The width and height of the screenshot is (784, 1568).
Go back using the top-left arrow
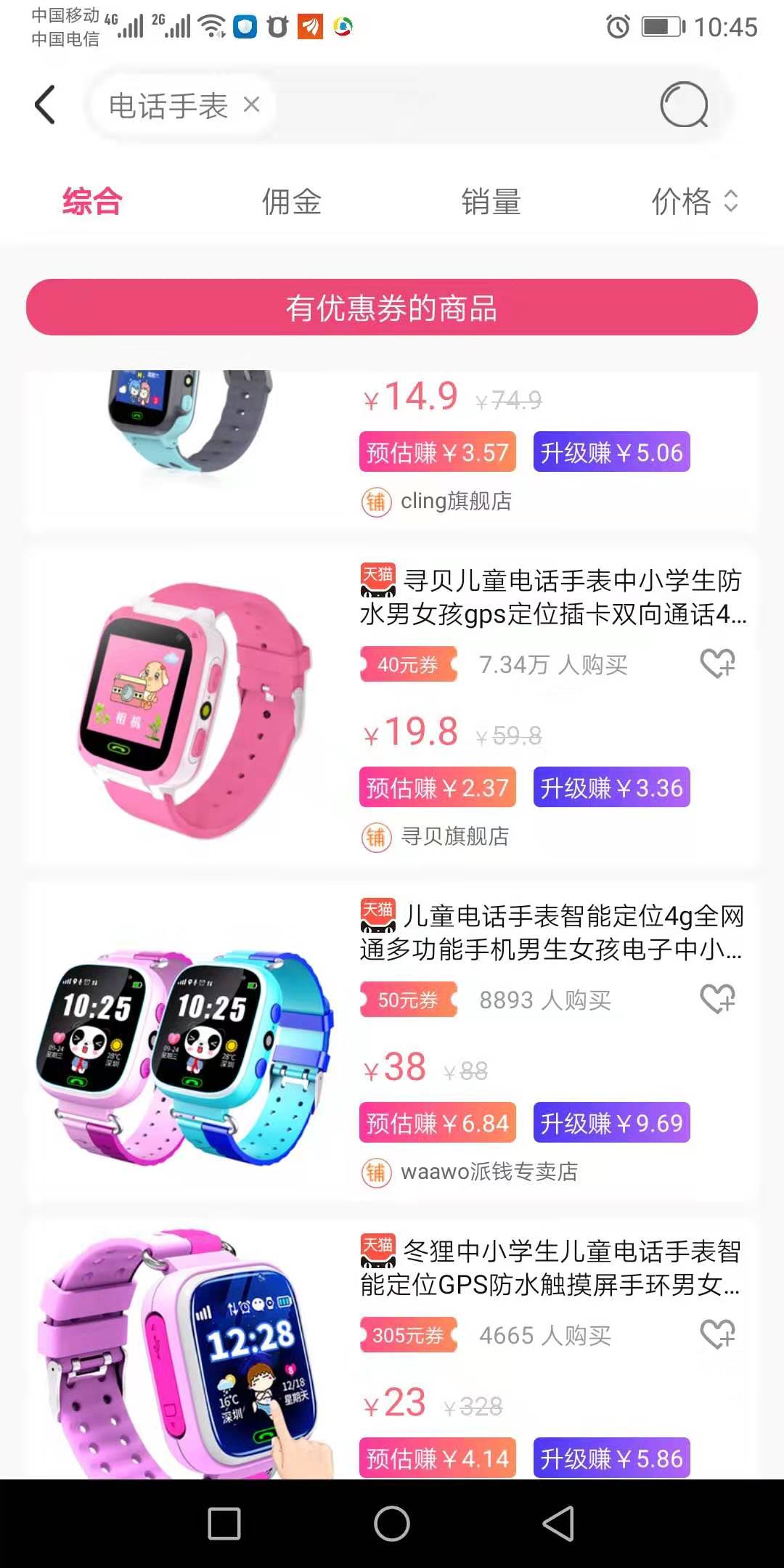(x=45, y=105)
